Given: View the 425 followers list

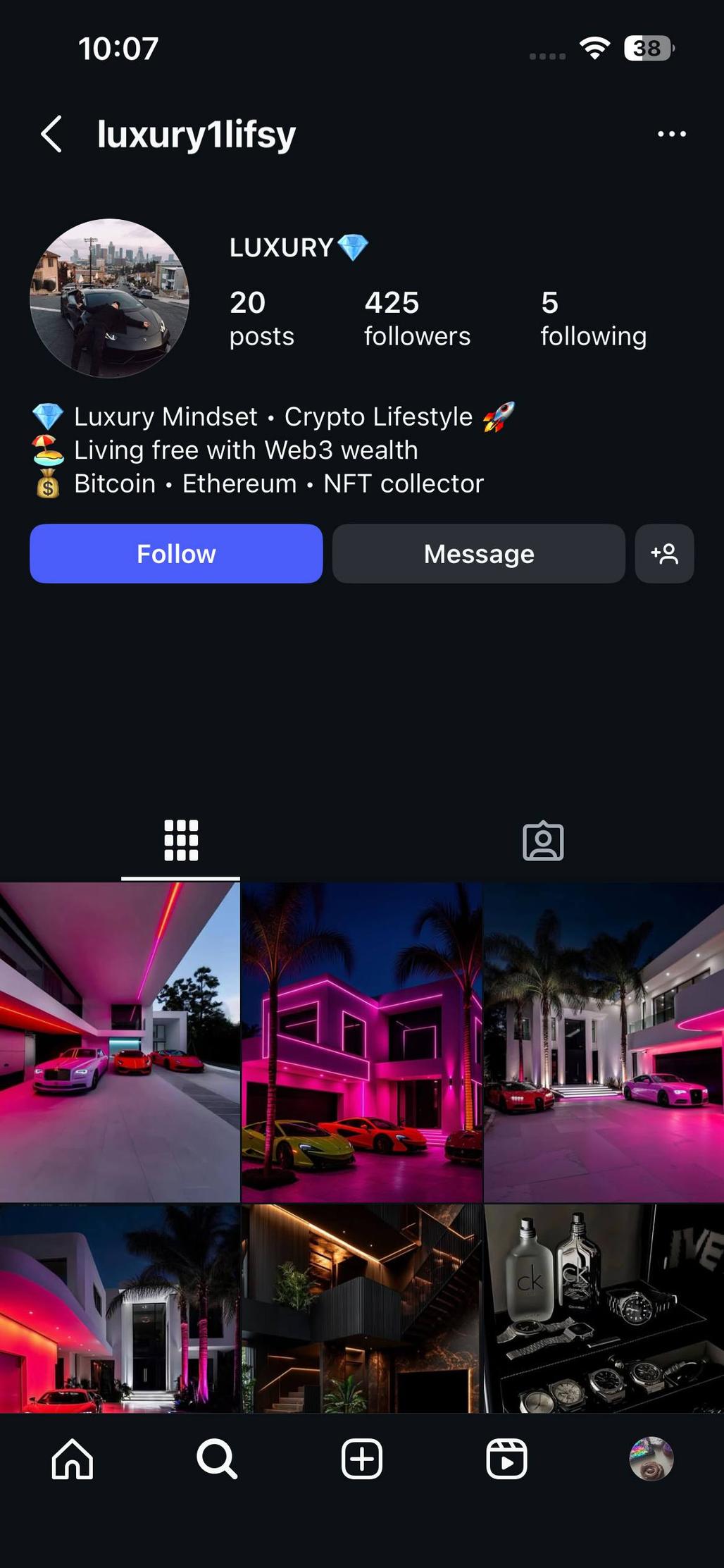Looking at the screenshot, I should click(416, 319).
